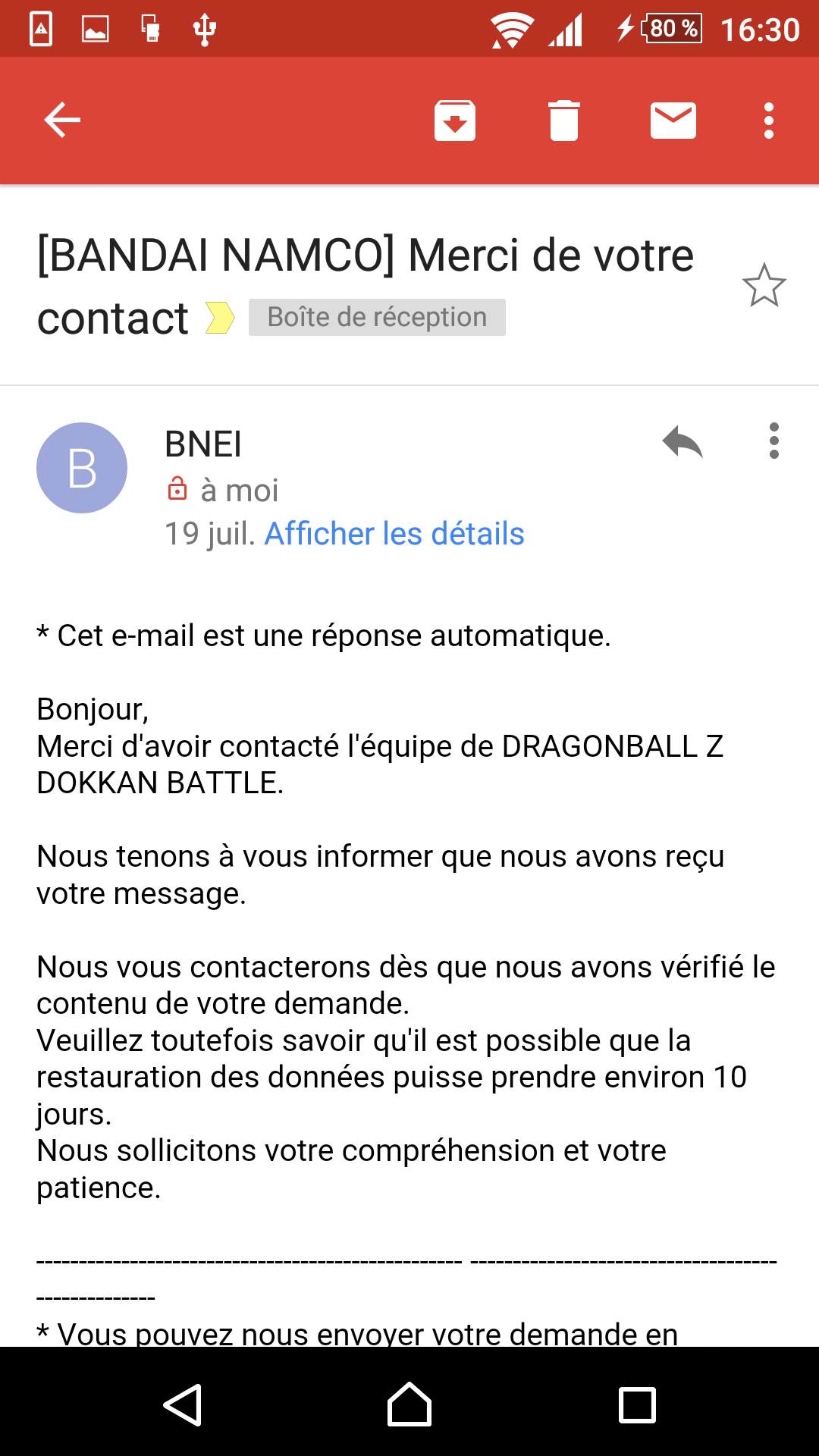
Task: Tap Afficher les détails link
Action: [394, 534]
